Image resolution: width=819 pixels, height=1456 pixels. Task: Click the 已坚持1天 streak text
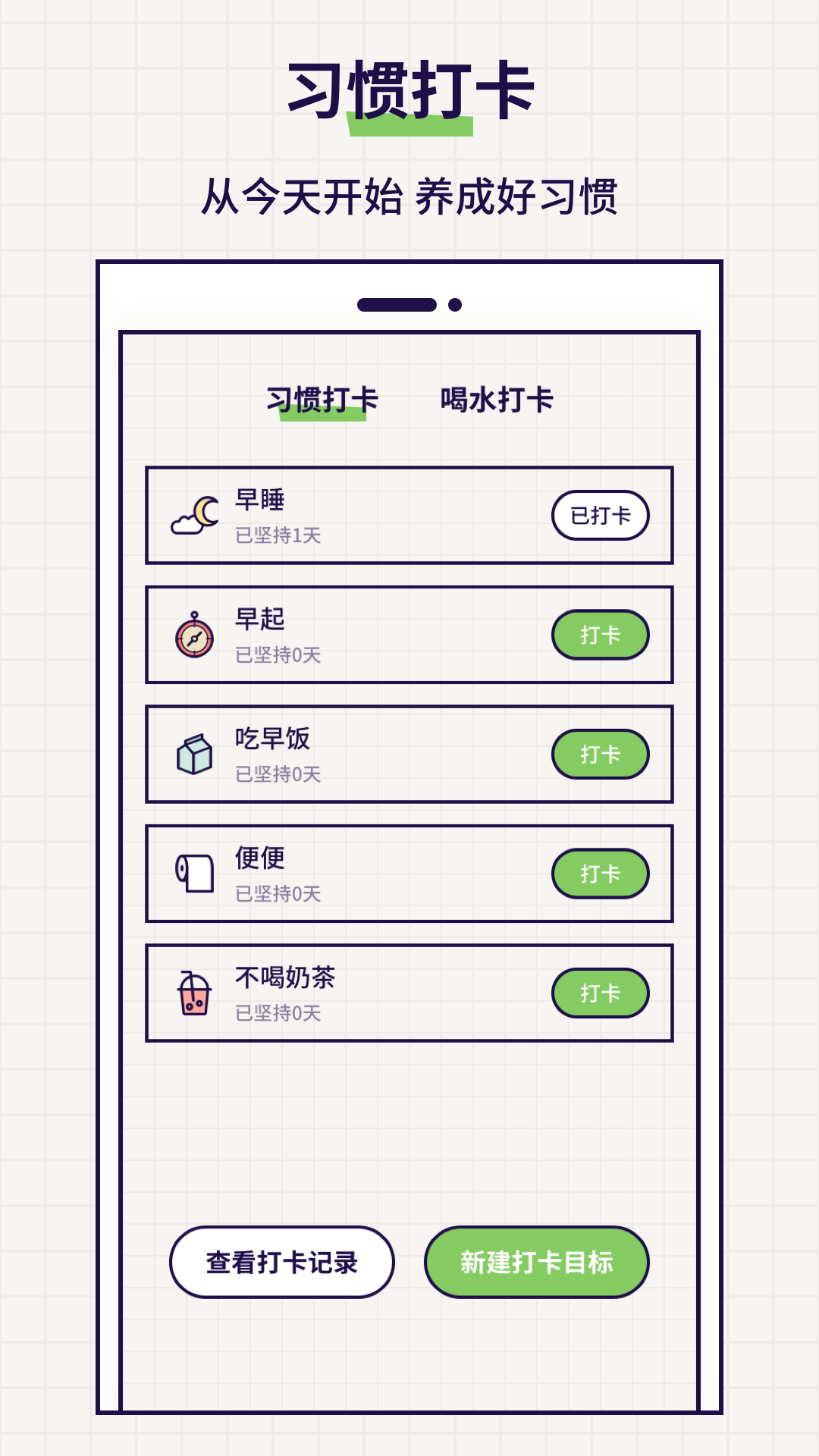[x=277, y=537]
